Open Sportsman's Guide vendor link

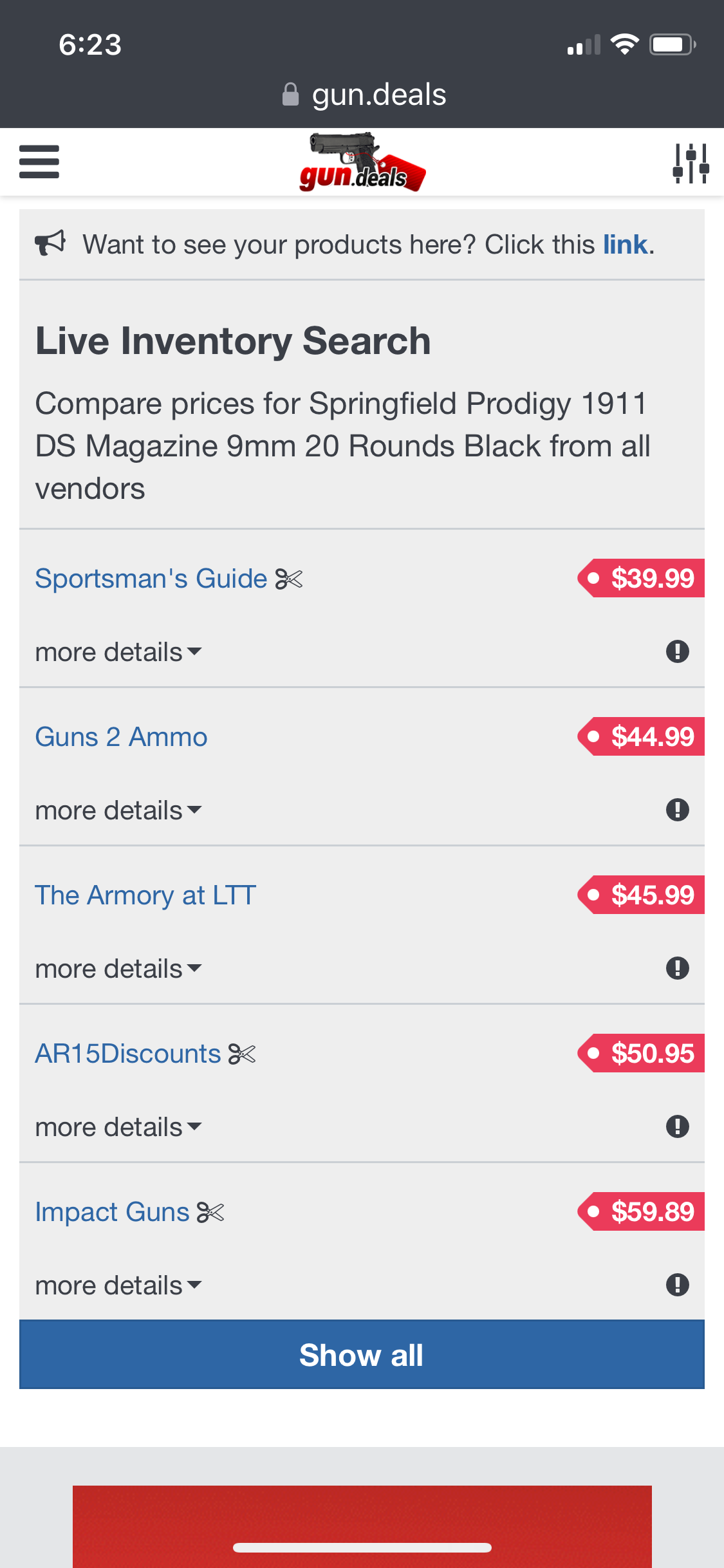click(x=151, y=579)
